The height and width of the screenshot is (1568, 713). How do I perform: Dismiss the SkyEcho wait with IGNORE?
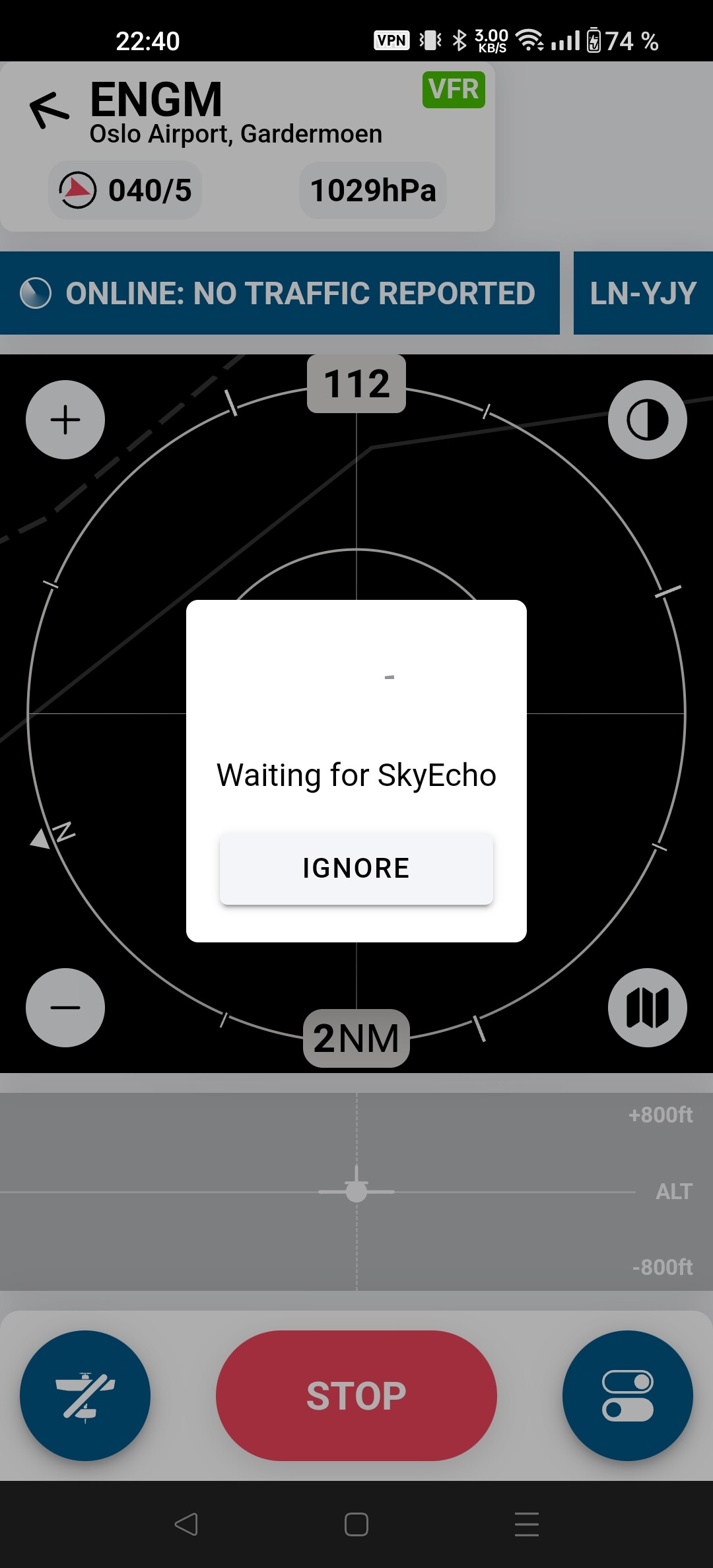[356, 868]
